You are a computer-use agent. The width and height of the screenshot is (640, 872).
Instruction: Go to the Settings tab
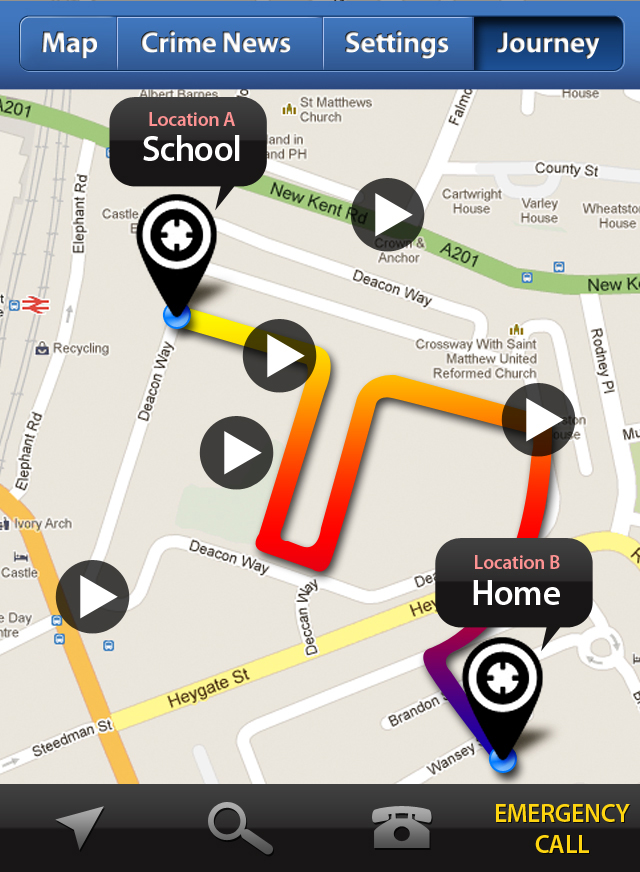point(397,44)
